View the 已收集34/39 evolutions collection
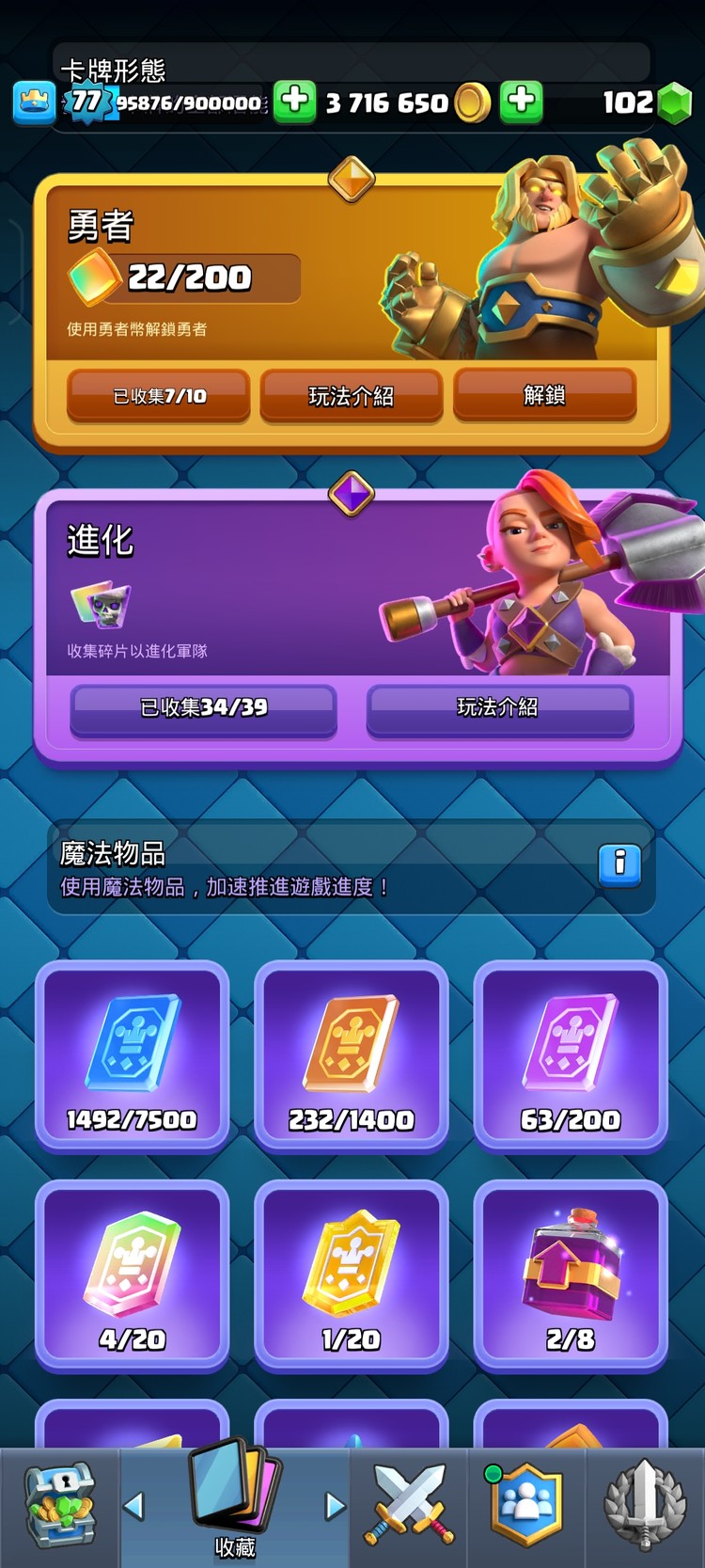705x1568 pixels. (x=203, y=707)
